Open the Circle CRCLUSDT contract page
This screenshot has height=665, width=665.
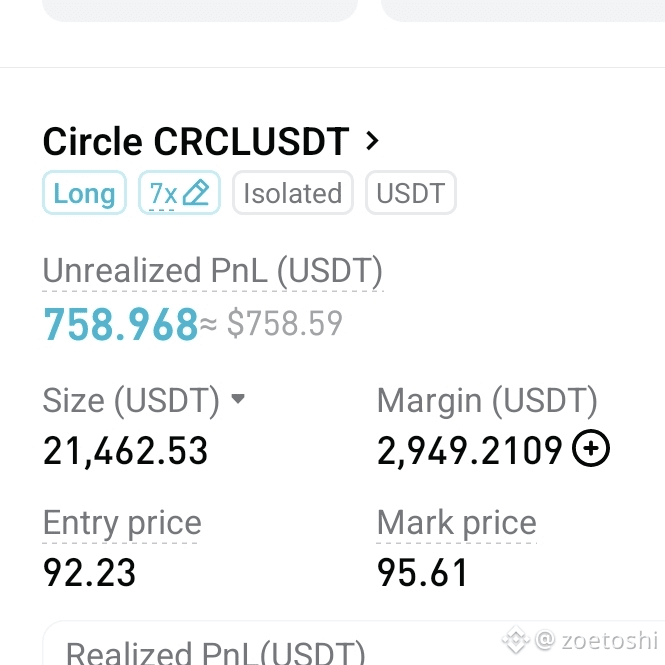[x=211, y=141]
